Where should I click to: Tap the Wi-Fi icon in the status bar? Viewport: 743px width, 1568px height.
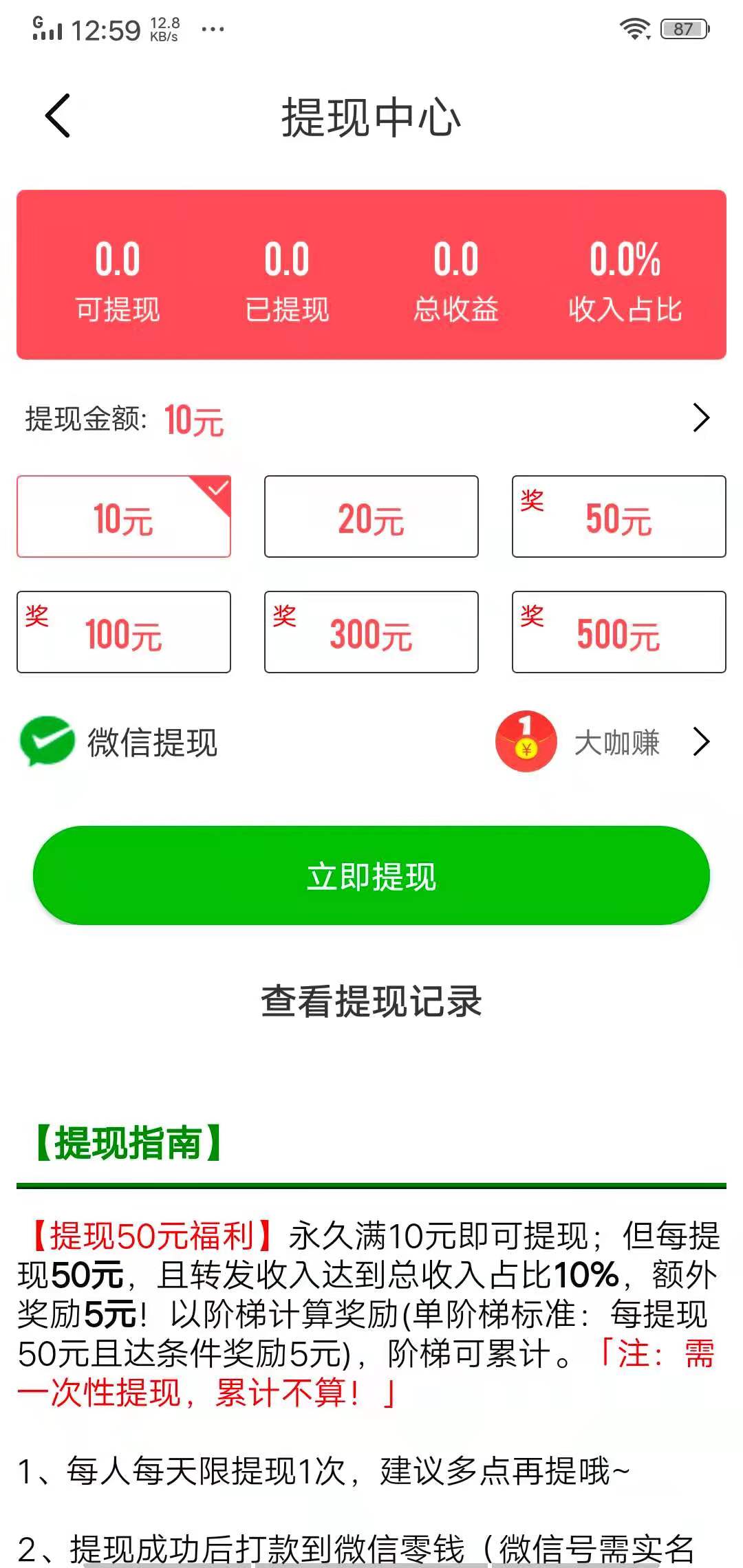(634, 28)
